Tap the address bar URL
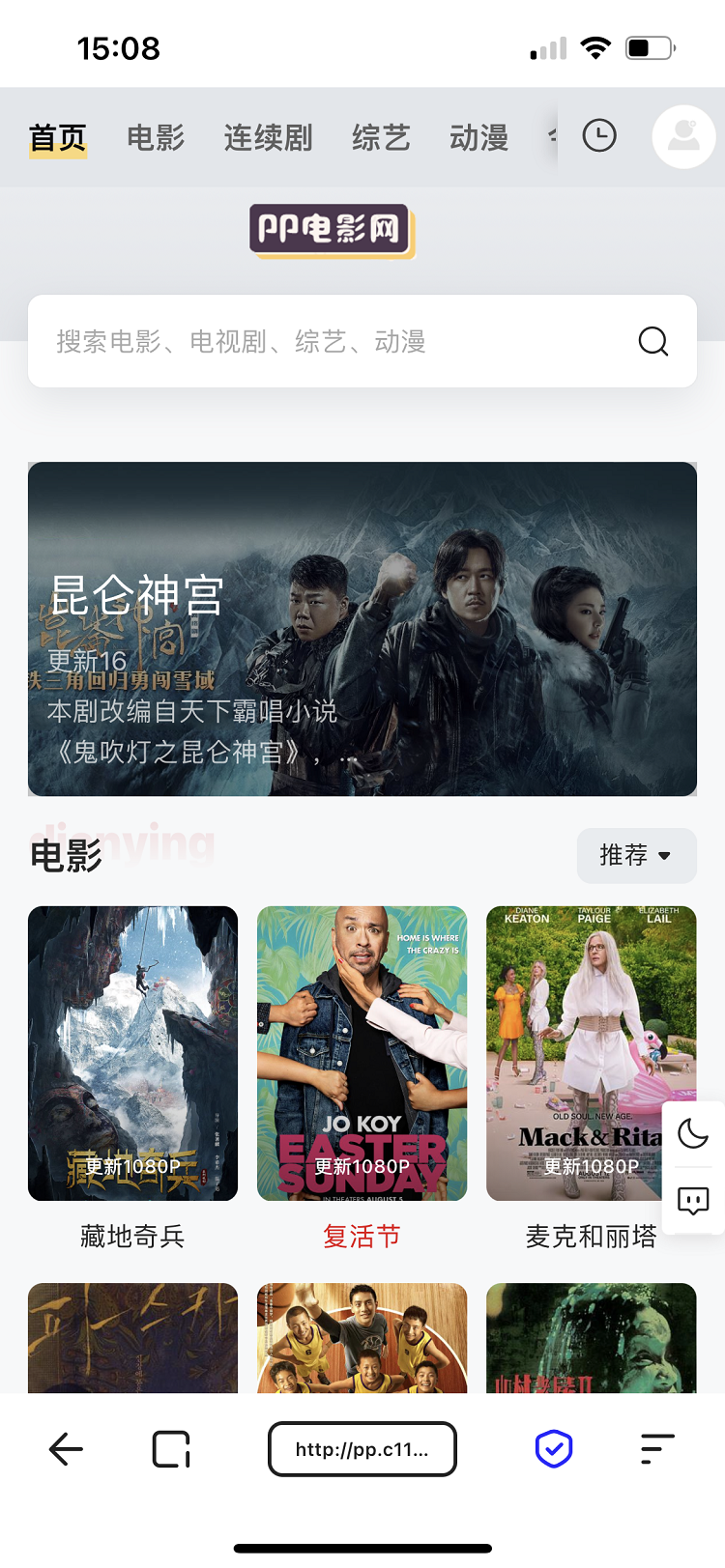This screenshot has width=725, height=1568. pyautogui.click(x=362, y=1449)
